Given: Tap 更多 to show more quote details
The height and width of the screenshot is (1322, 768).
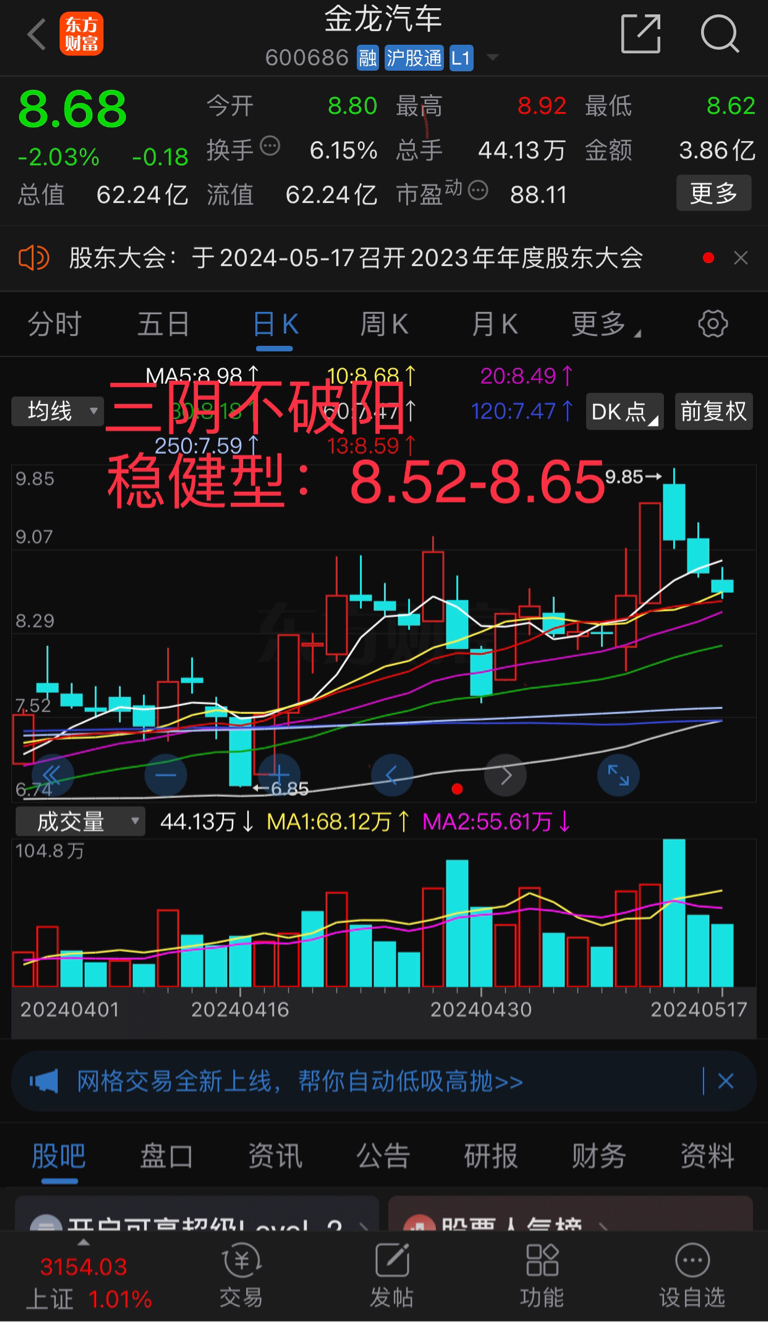Looking at the screenshot, I should (x=713, y=193).
